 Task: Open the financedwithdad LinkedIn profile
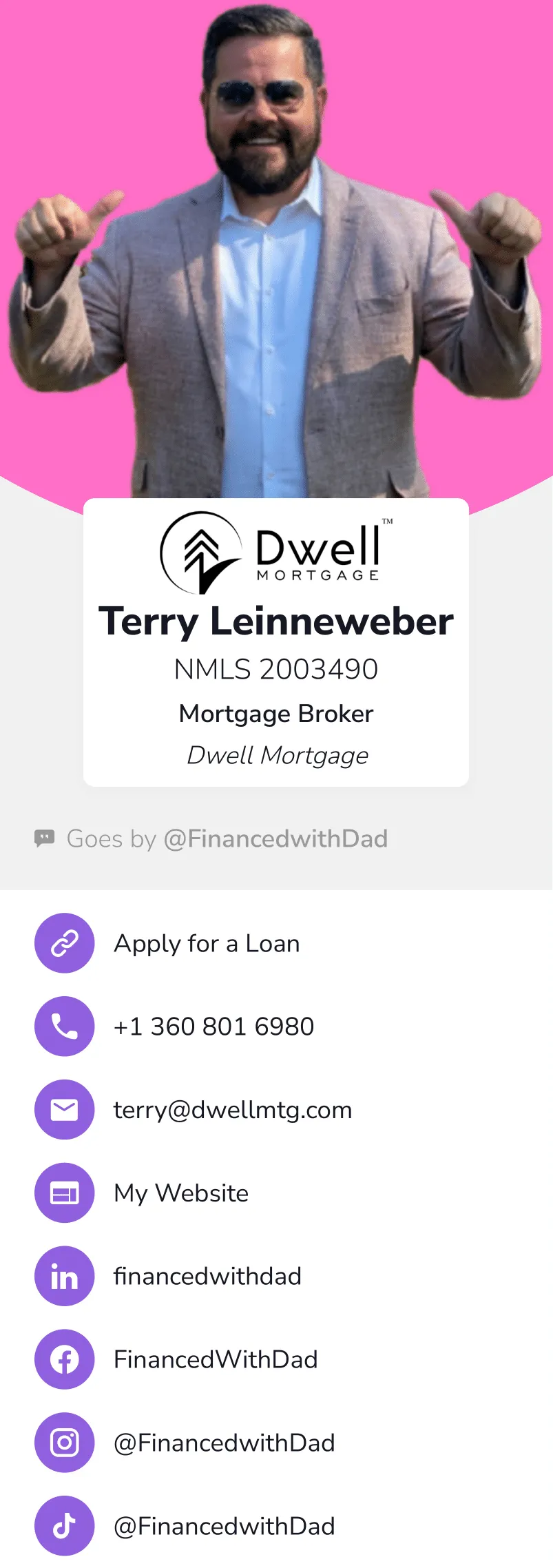207,1277
